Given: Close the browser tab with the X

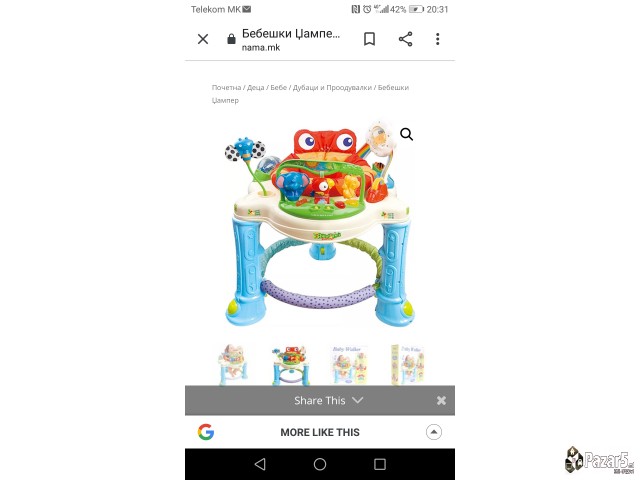Looking at the screenshot, I should click(x=203, y=39).
